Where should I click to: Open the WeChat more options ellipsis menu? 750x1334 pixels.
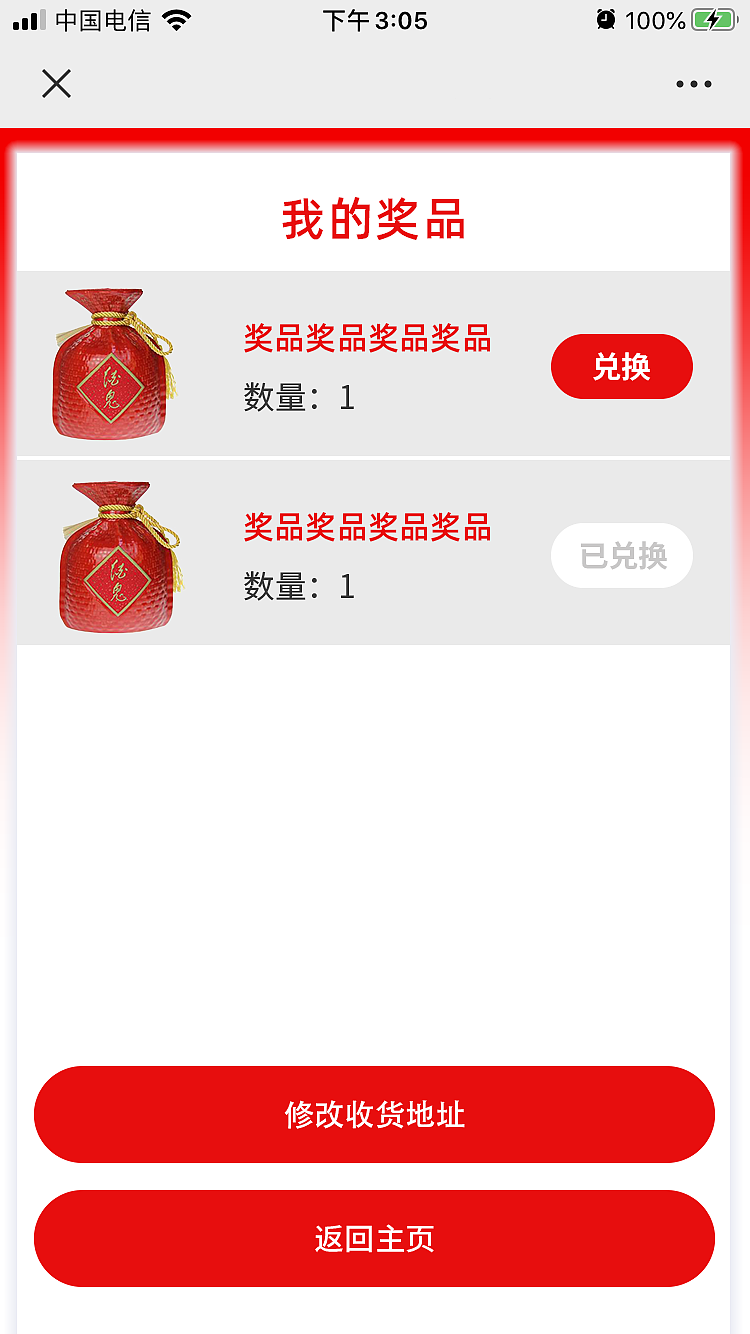[x=694, y=84]
